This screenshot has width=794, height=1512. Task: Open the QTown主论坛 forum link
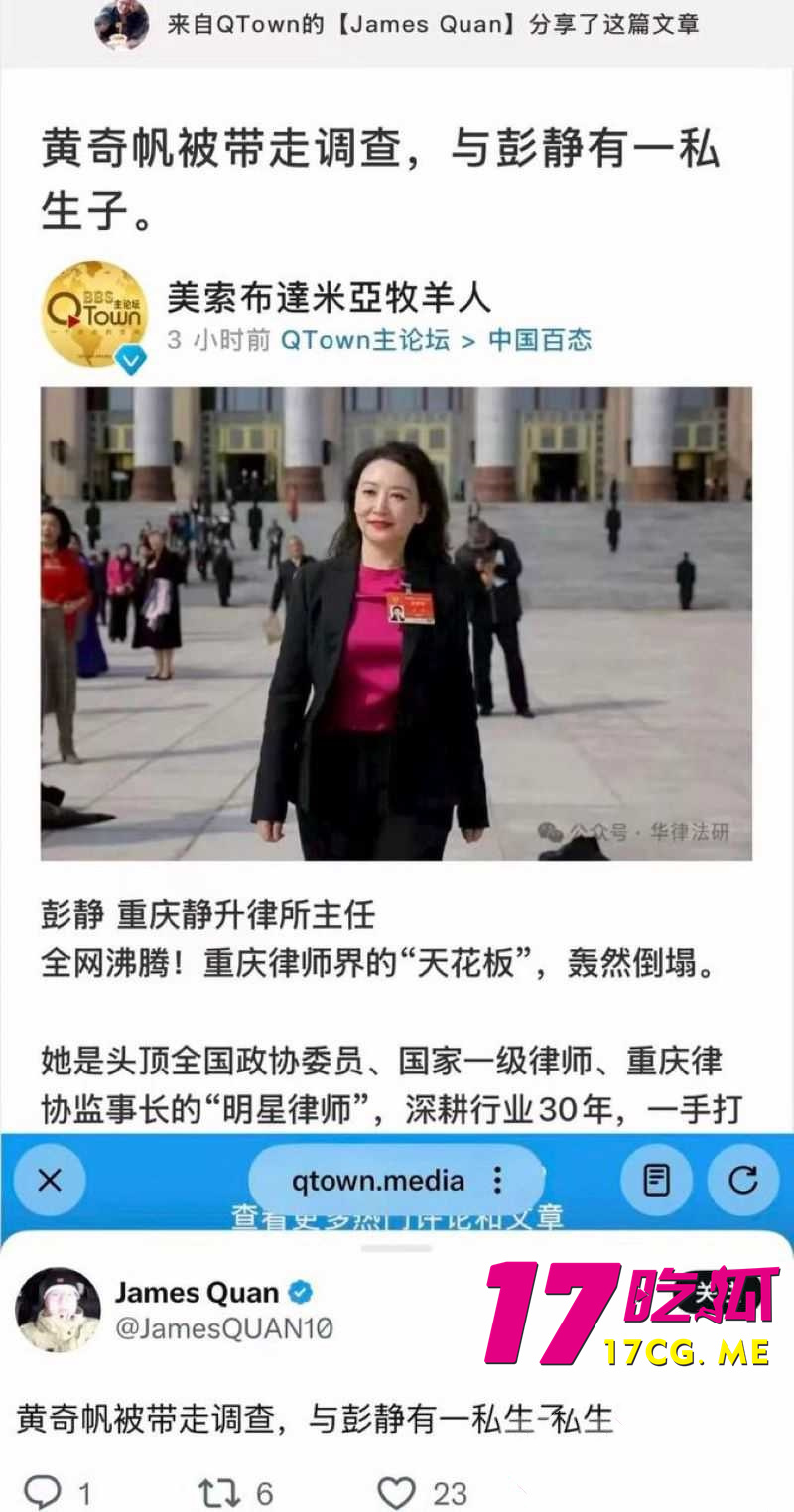(x=364, y=340)
